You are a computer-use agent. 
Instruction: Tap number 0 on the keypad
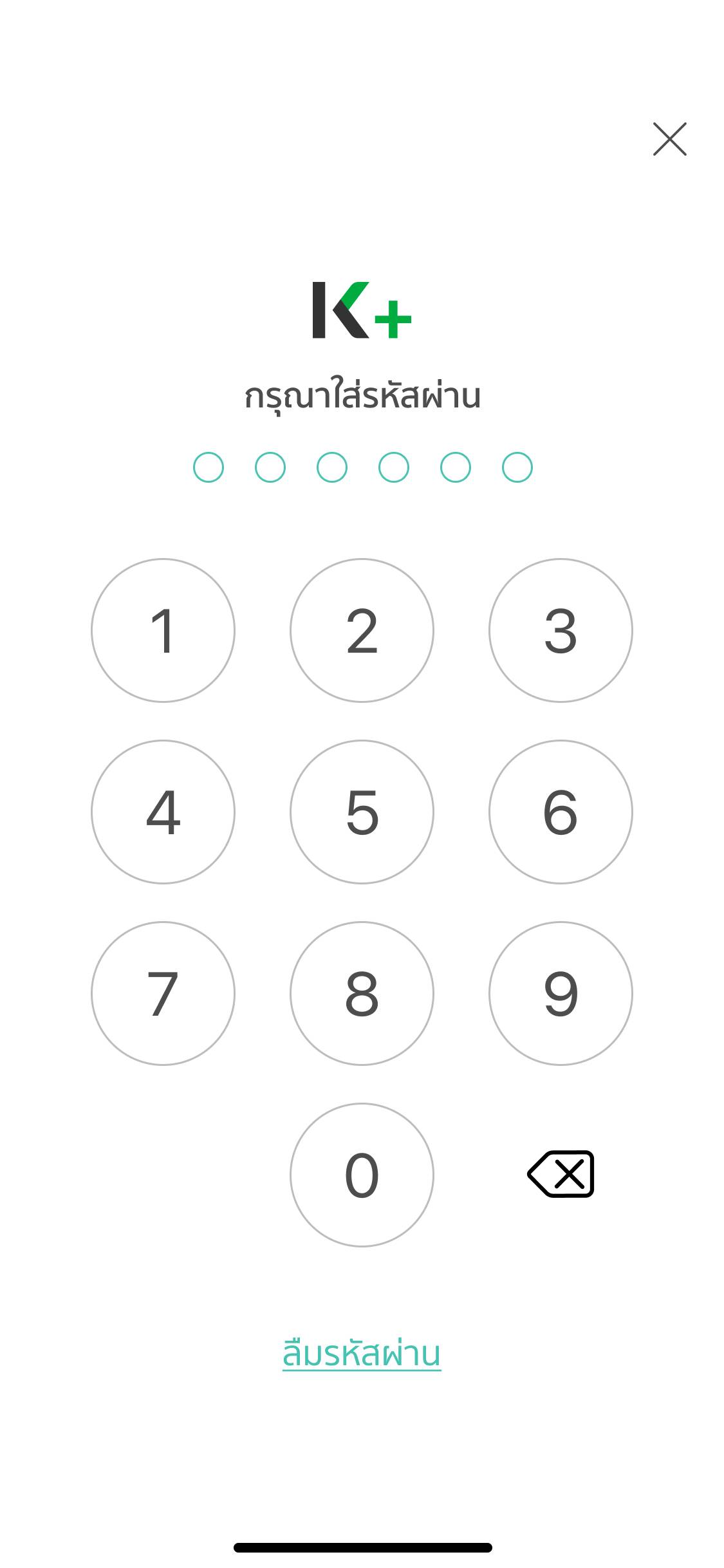(x=362, y=1175)
